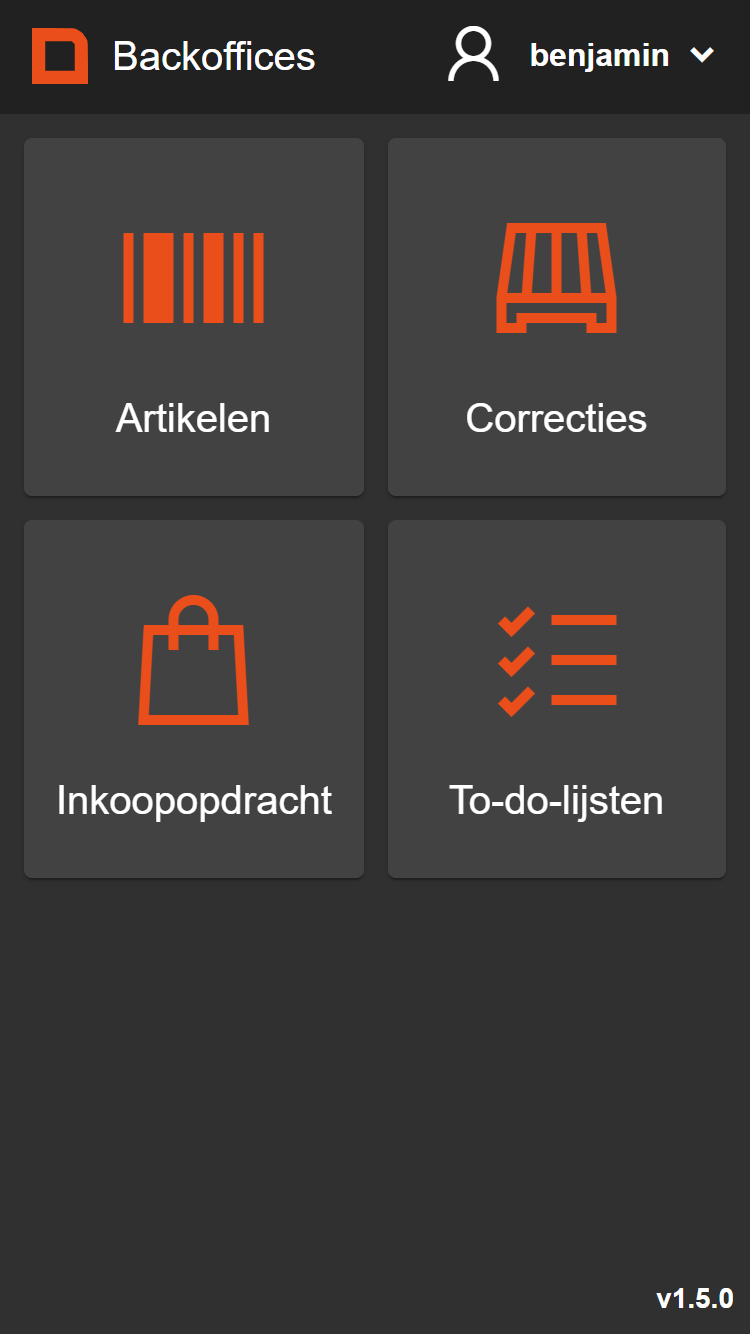Go to To-do-lijsten
Image resolution: width=750 pixels, height=1334 pixels.
click(x=557, y=699)
